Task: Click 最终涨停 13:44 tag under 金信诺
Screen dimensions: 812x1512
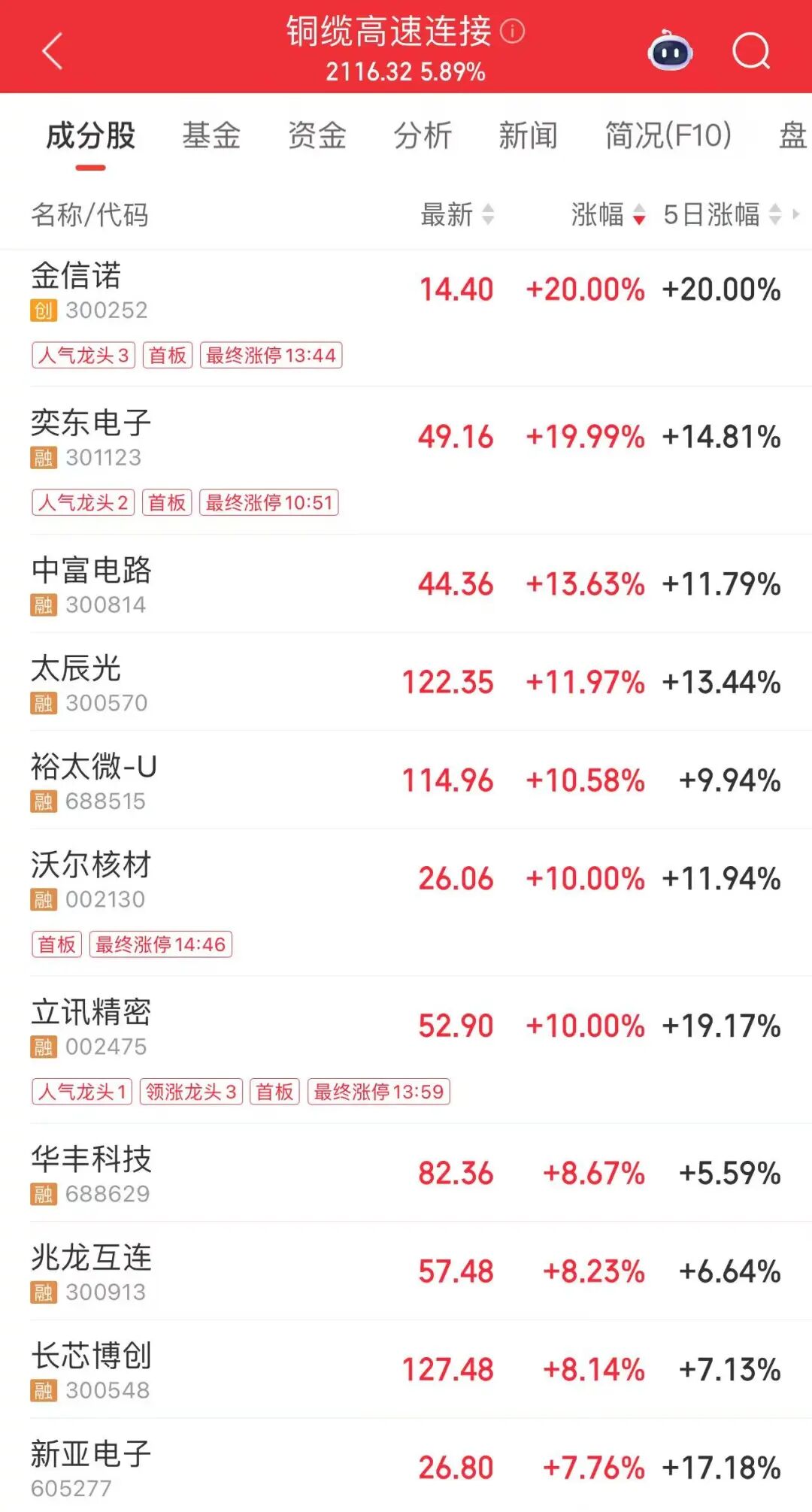Action: pos(271,356)
